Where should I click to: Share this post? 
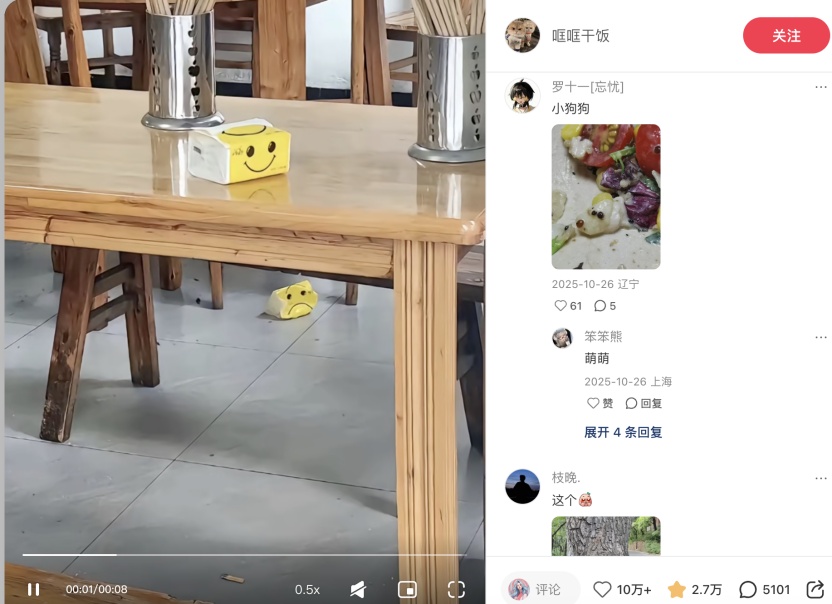point(815,589)
